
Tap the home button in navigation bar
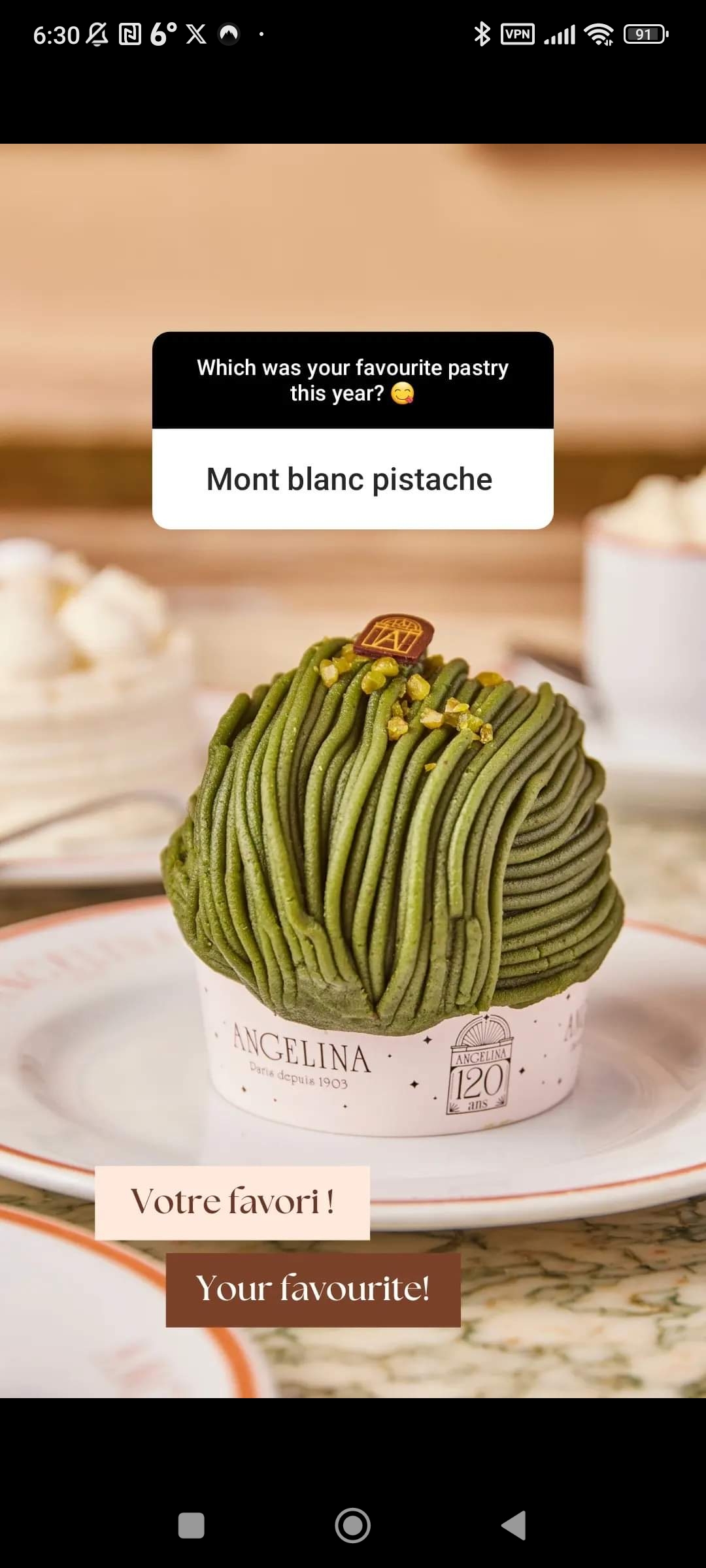click(x=353, y=1526)
